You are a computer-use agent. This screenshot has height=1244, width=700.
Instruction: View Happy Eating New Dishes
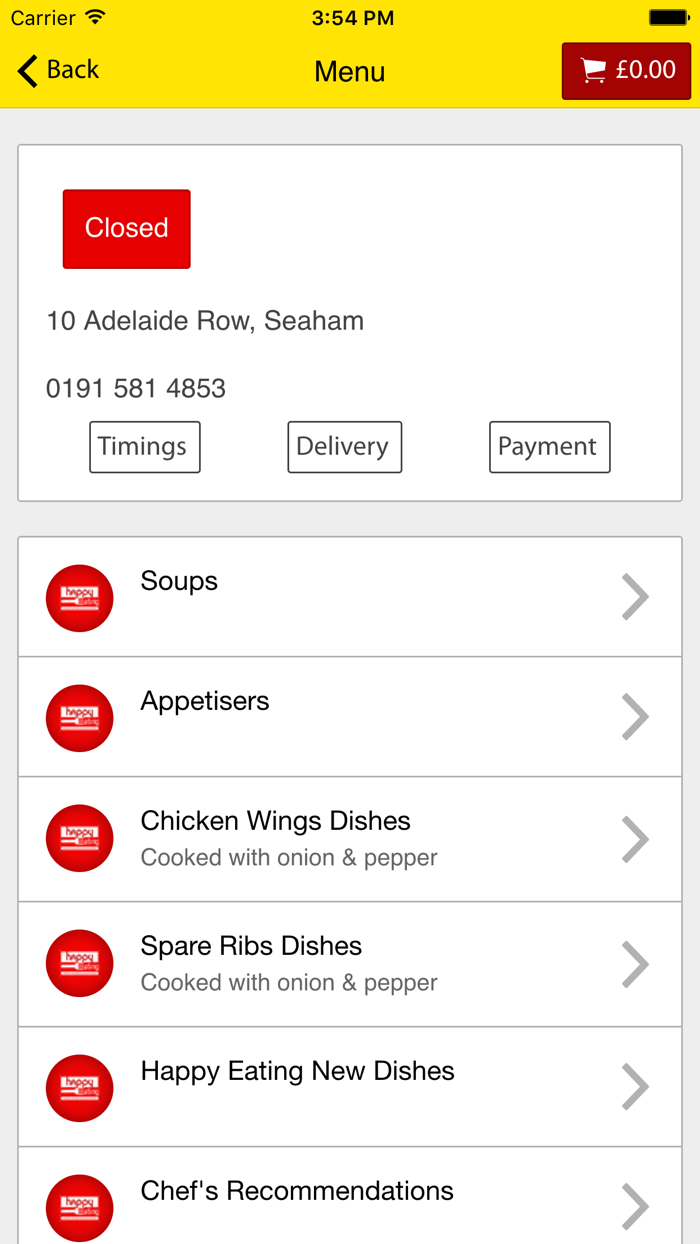(349, 1085)
